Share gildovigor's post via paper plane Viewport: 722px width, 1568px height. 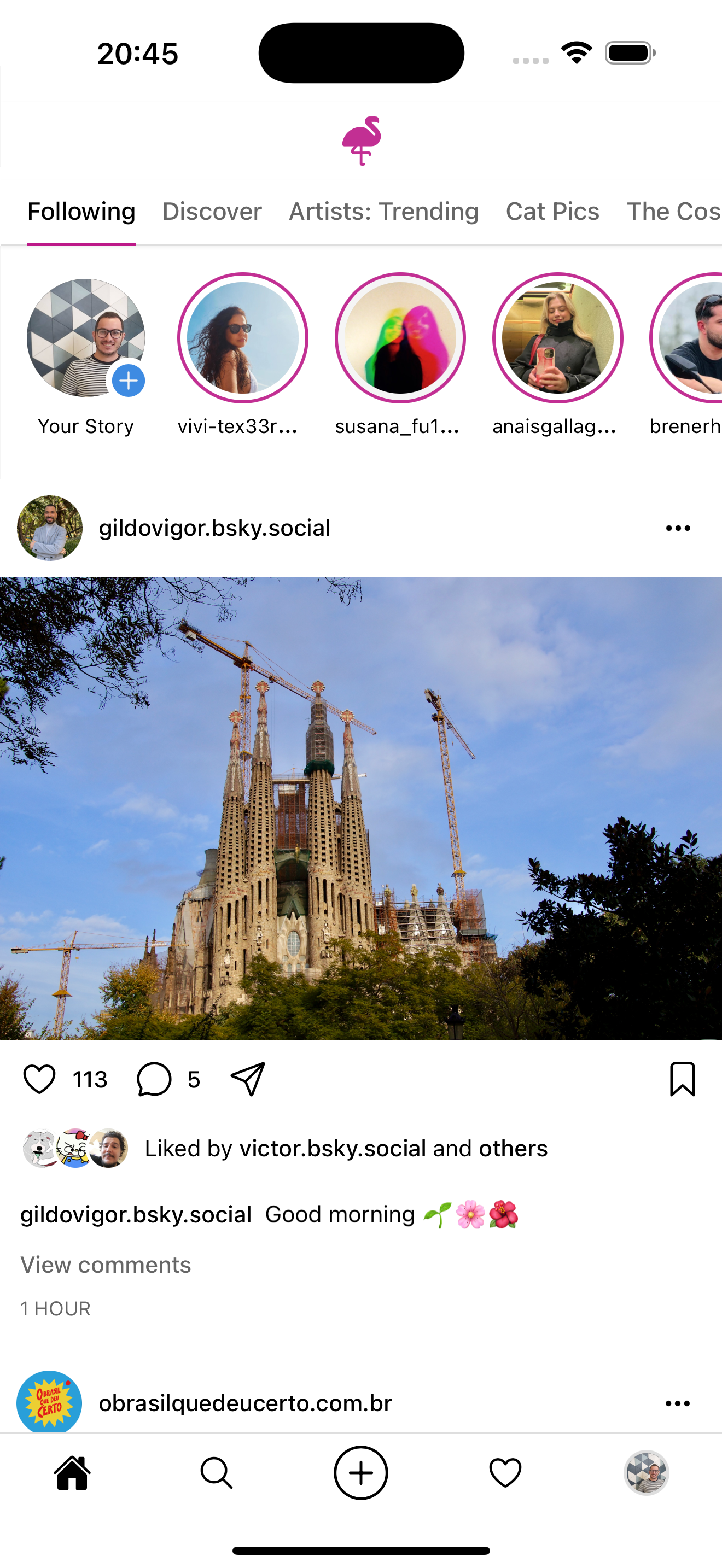pos(248,1079)
